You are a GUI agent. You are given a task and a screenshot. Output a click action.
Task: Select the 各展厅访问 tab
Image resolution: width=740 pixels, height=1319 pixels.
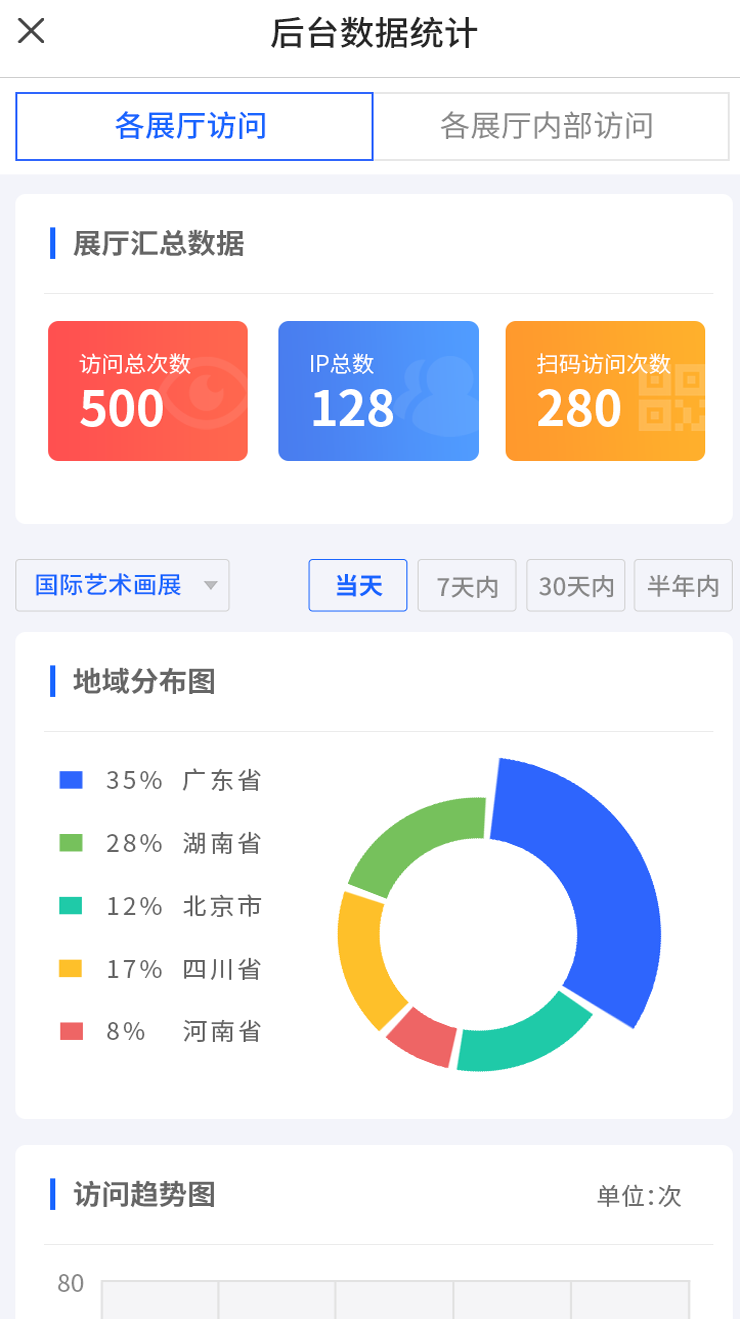click(194, 127)
